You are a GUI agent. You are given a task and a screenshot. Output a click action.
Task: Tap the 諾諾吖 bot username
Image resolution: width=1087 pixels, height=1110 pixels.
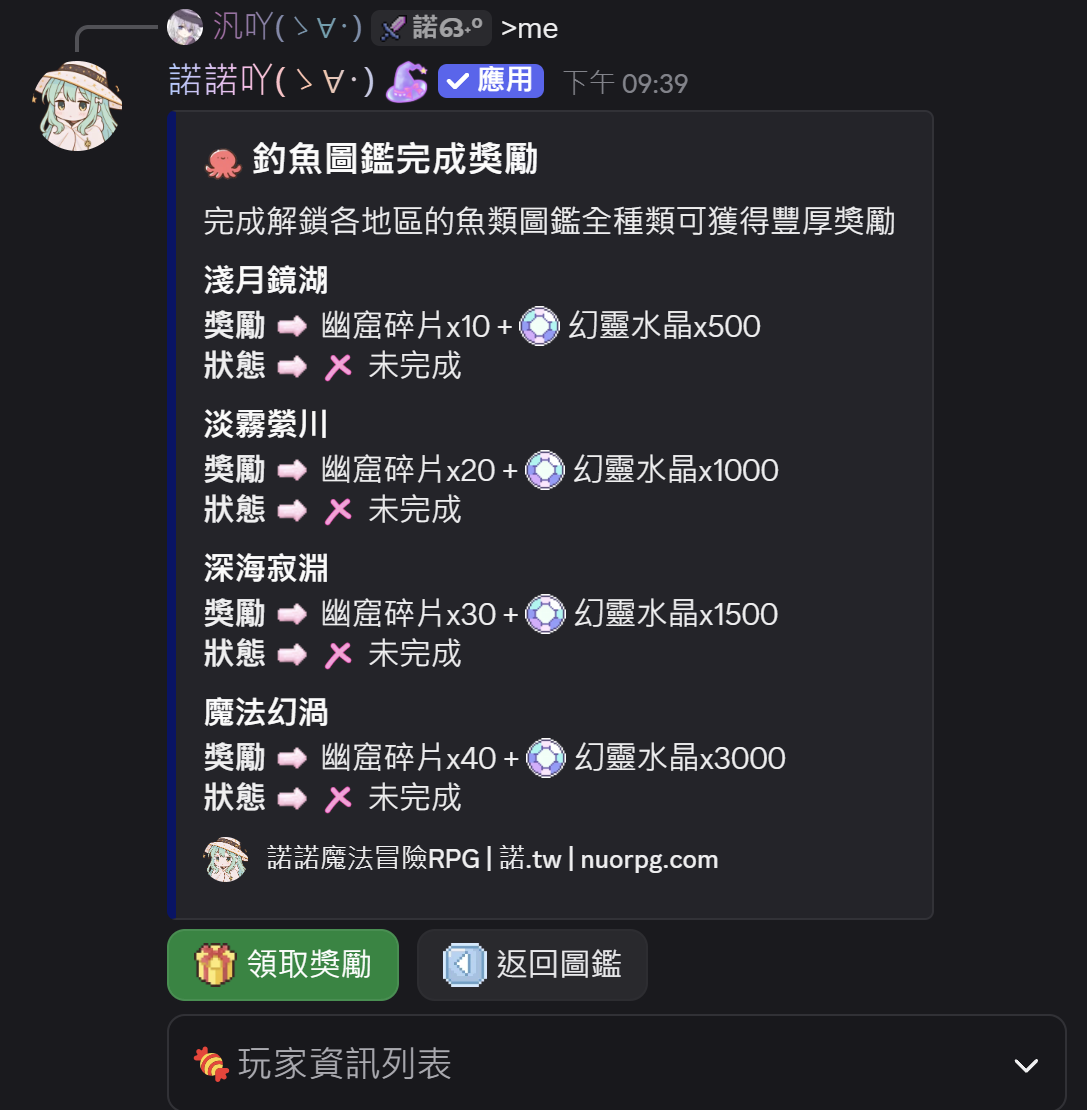tap(270, 81)
